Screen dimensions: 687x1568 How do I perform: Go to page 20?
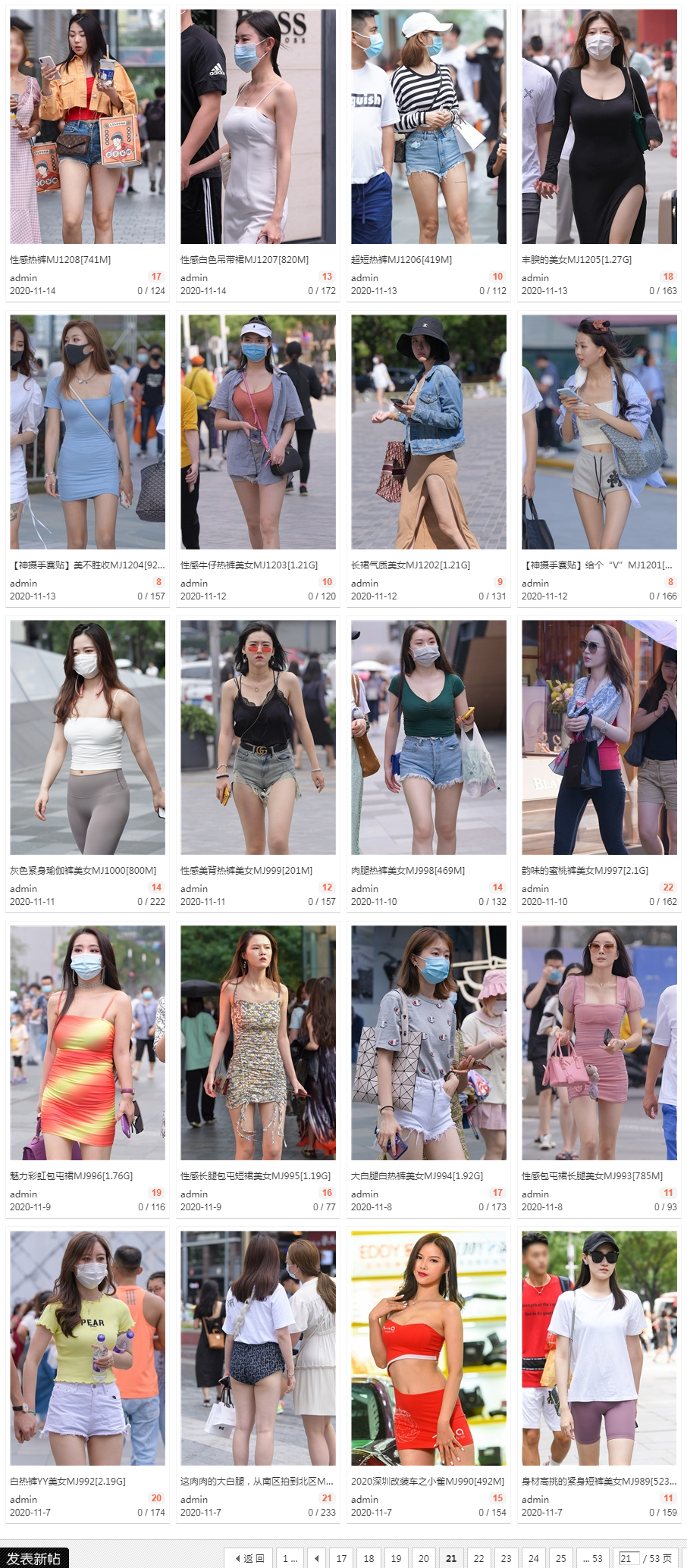(x=423, y=1558)
